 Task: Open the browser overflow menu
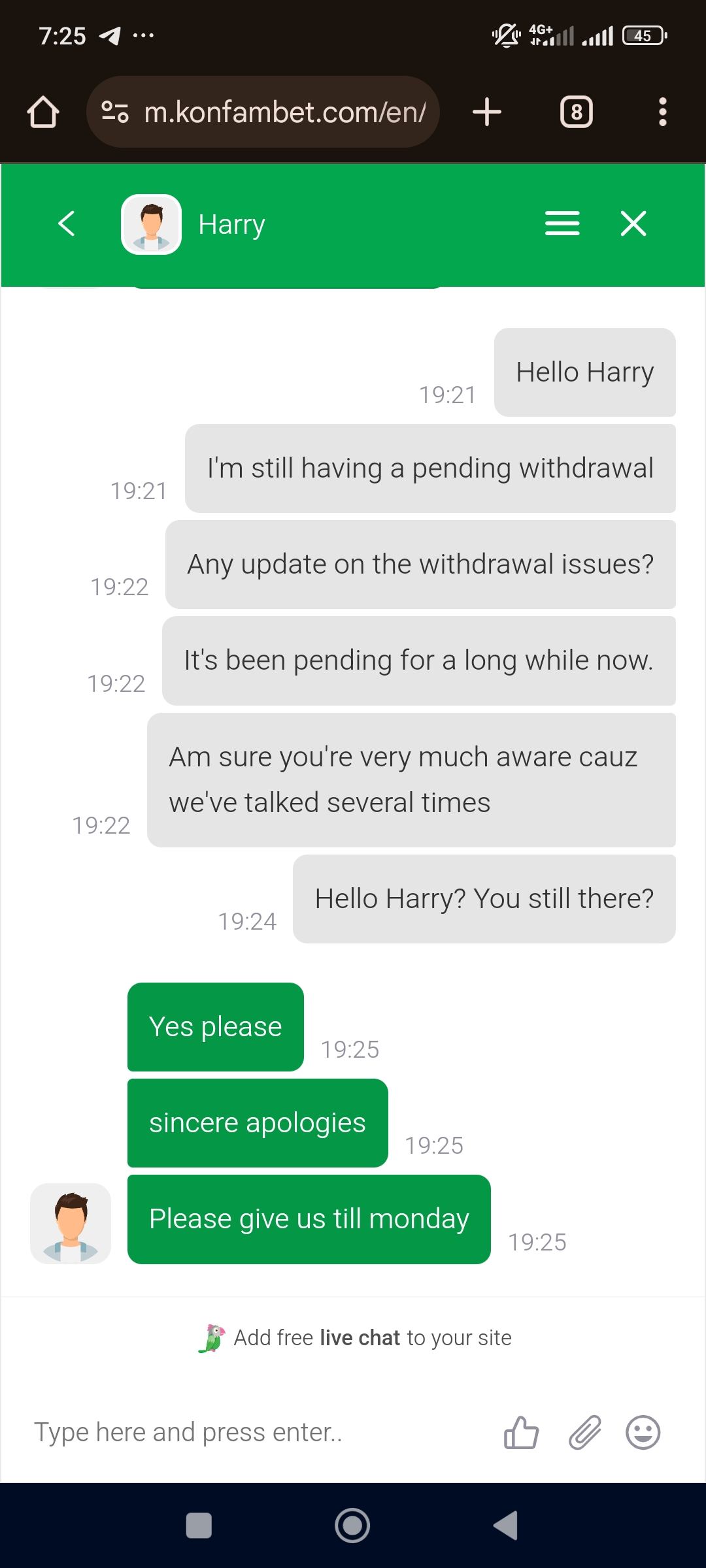coord(662,112)
